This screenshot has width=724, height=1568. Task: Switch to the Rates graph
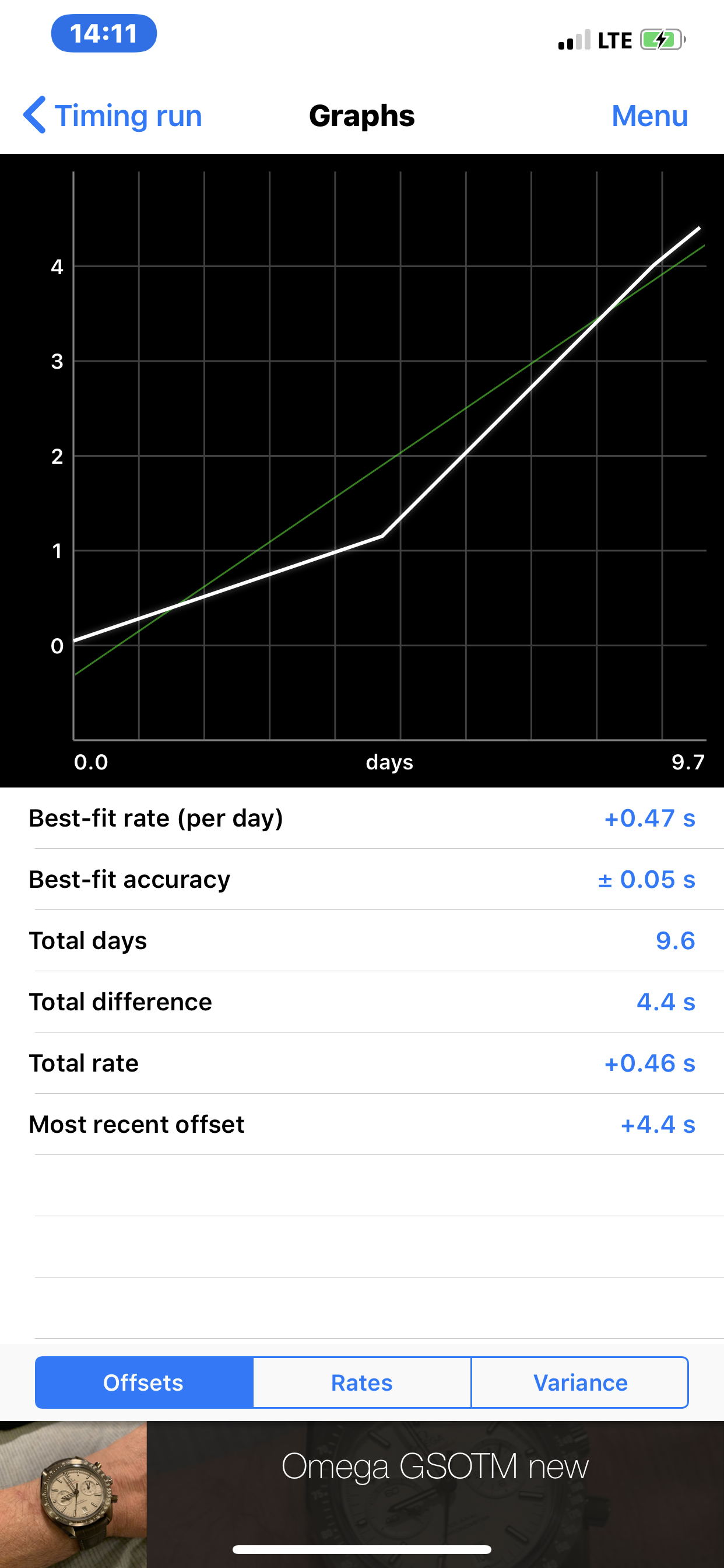click(x=362, y=1382)
